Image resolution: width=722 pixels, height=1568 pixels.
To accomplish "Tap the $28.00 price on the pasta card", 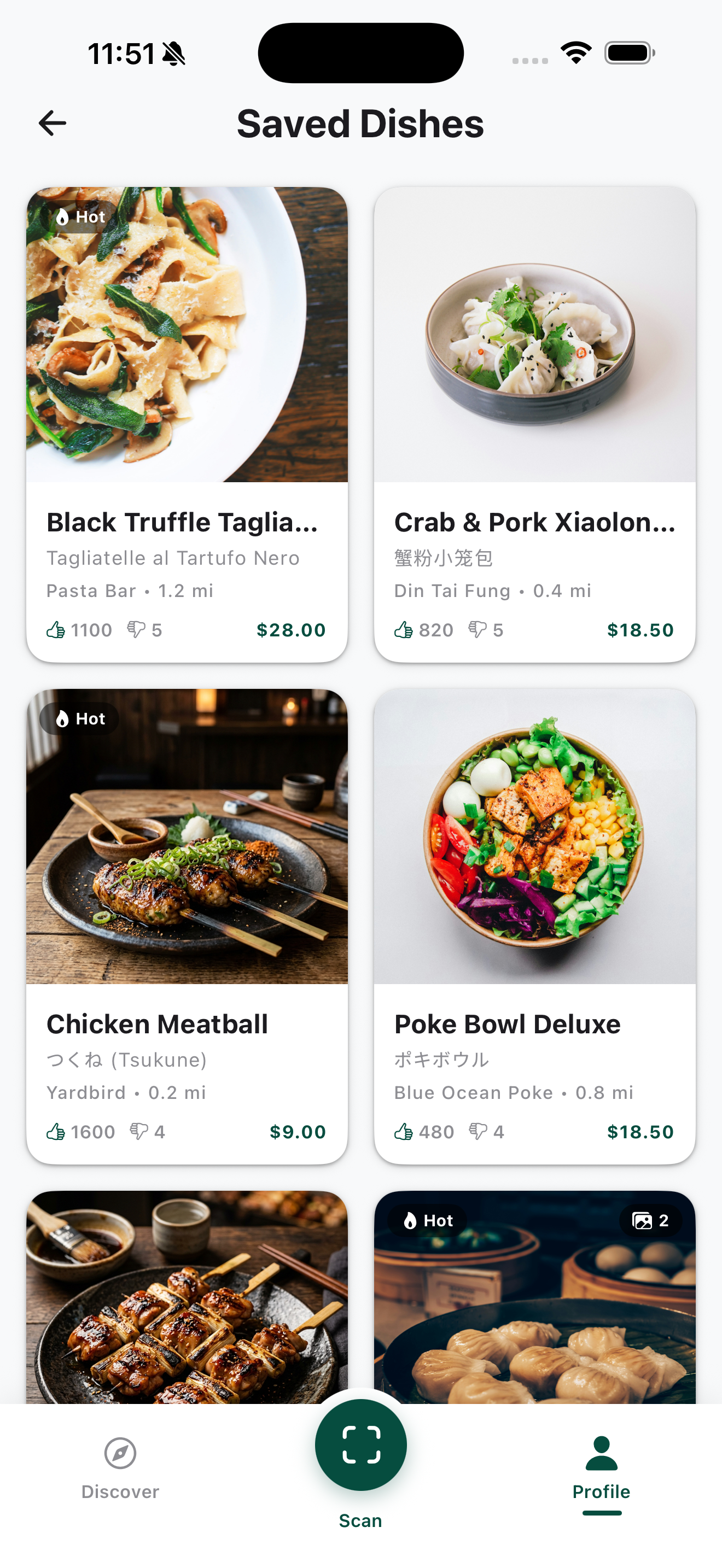I will [x=291, y=630].
